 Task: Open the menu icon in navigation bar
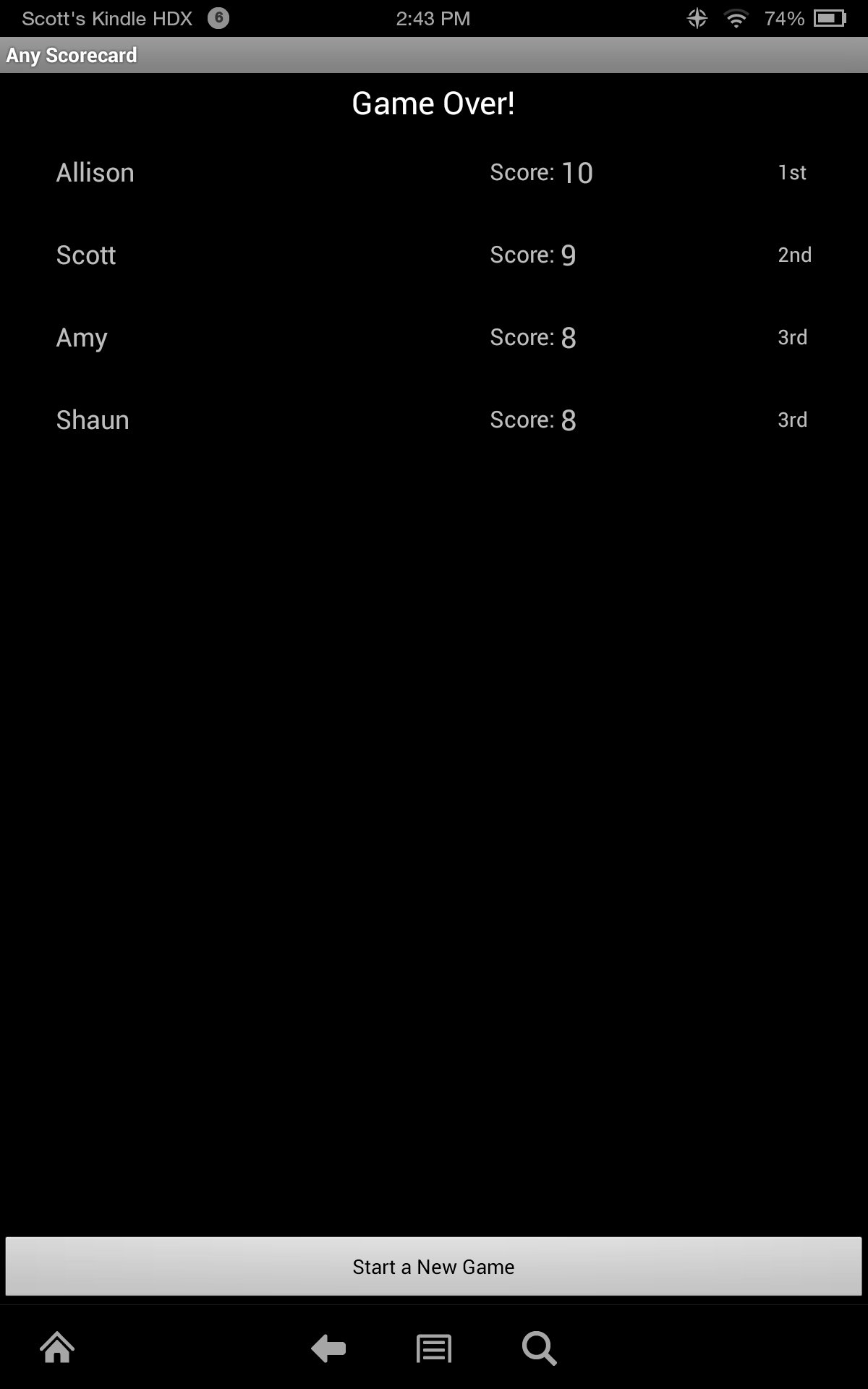(434, 1348)
